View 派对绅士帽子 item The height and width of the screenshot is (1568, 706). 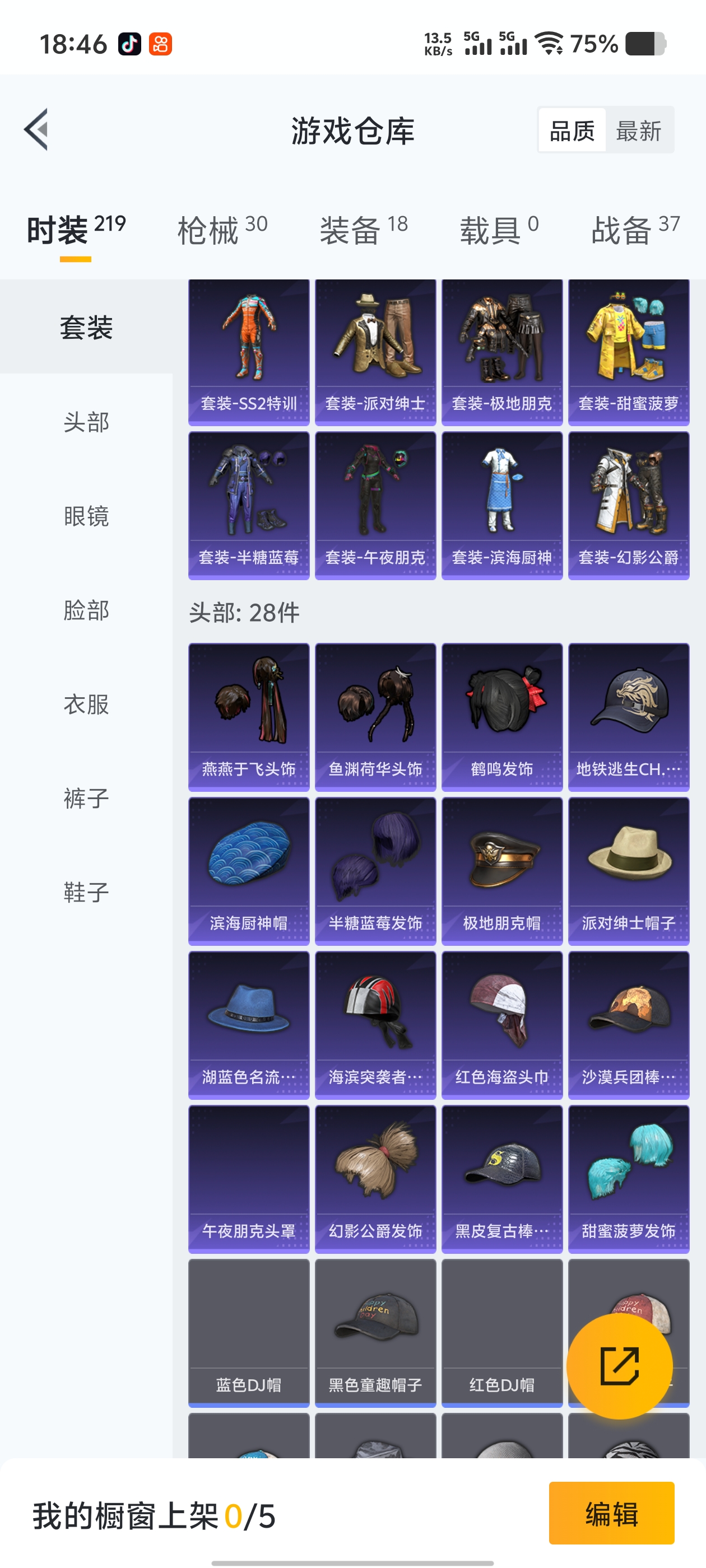(628, 870)
